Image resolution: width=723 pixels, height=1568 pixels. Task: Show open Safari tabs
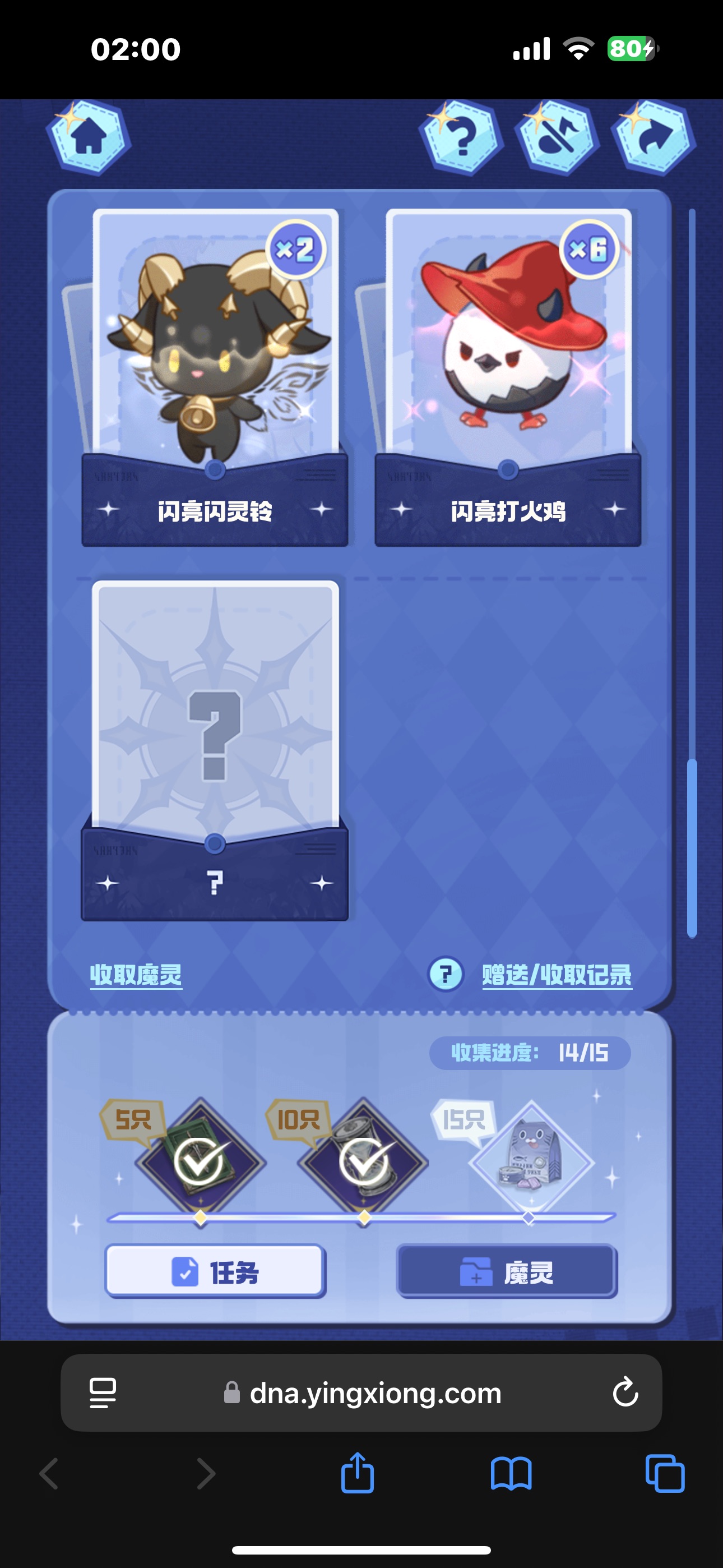665,1473
